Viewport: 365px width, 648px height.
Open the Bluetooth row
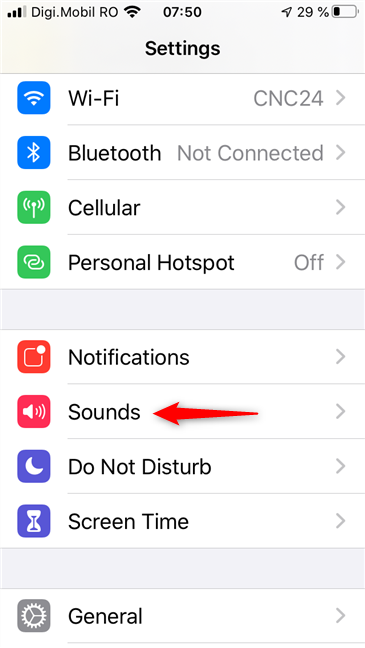(182, 152)
